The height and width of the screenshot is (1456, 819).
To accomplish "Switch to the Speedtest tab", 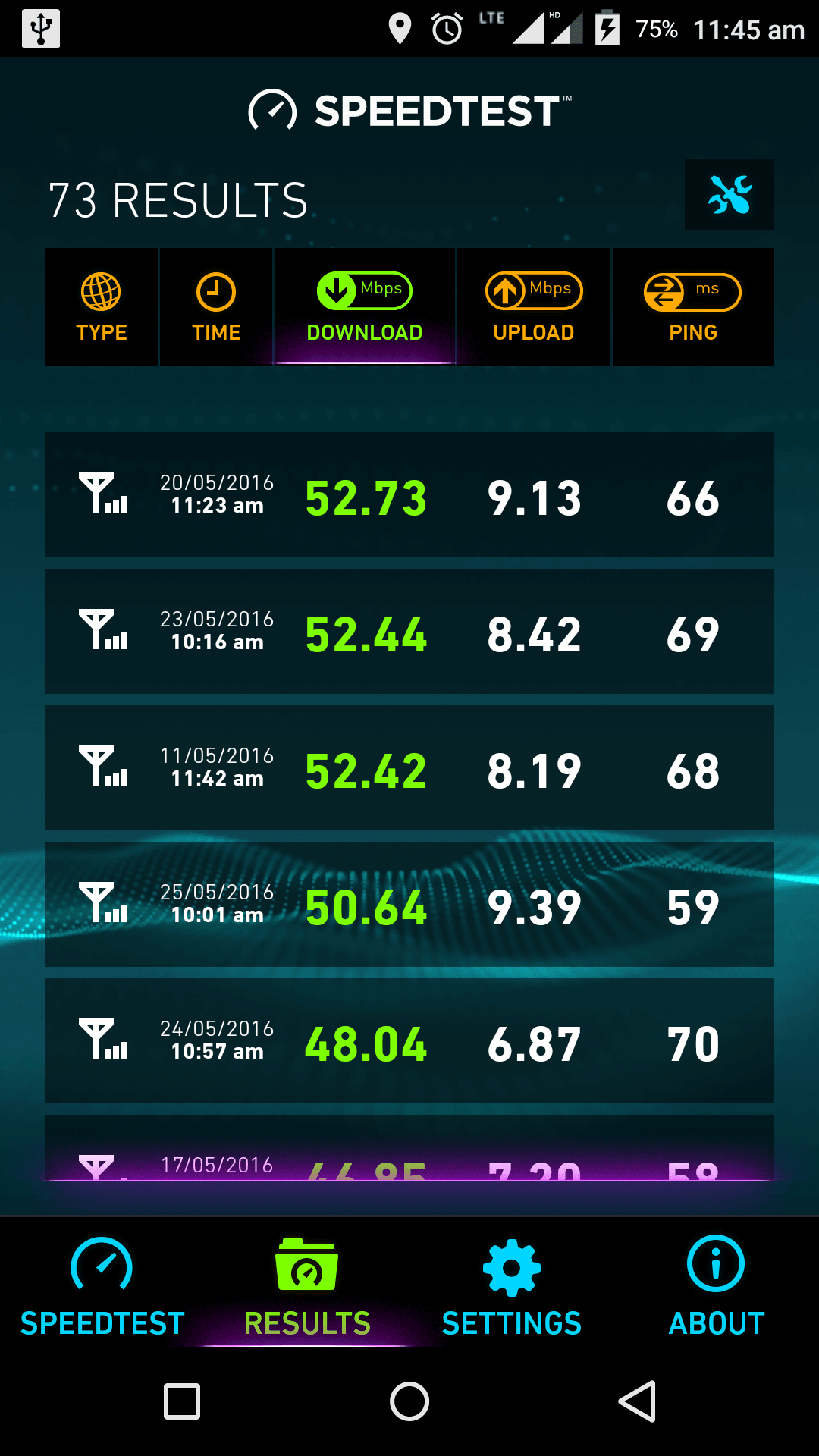I will pyautogui.click(x=102, y=1285).
